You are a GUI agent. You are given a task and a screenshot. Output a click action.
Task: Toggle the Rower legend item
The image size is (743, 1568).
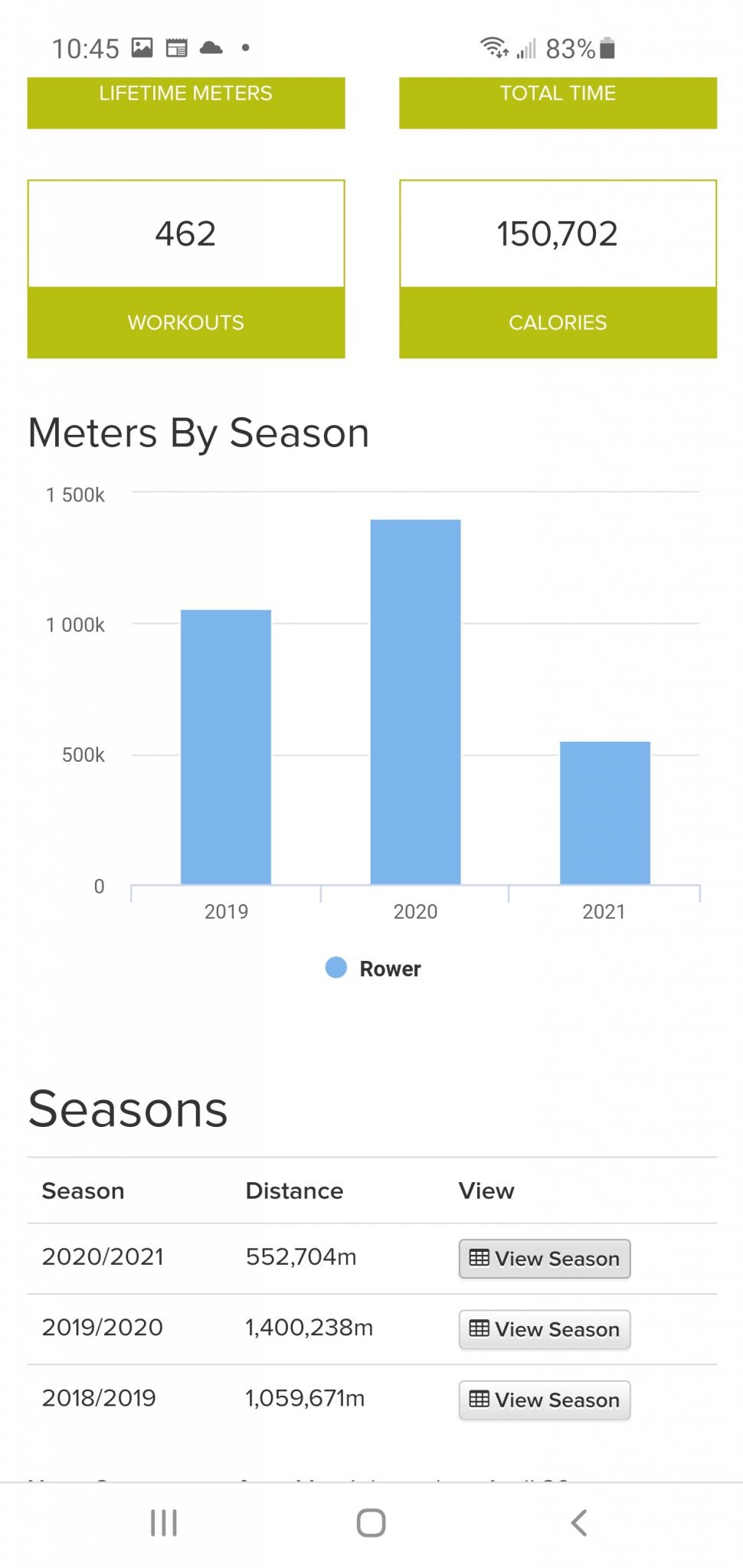374,969
